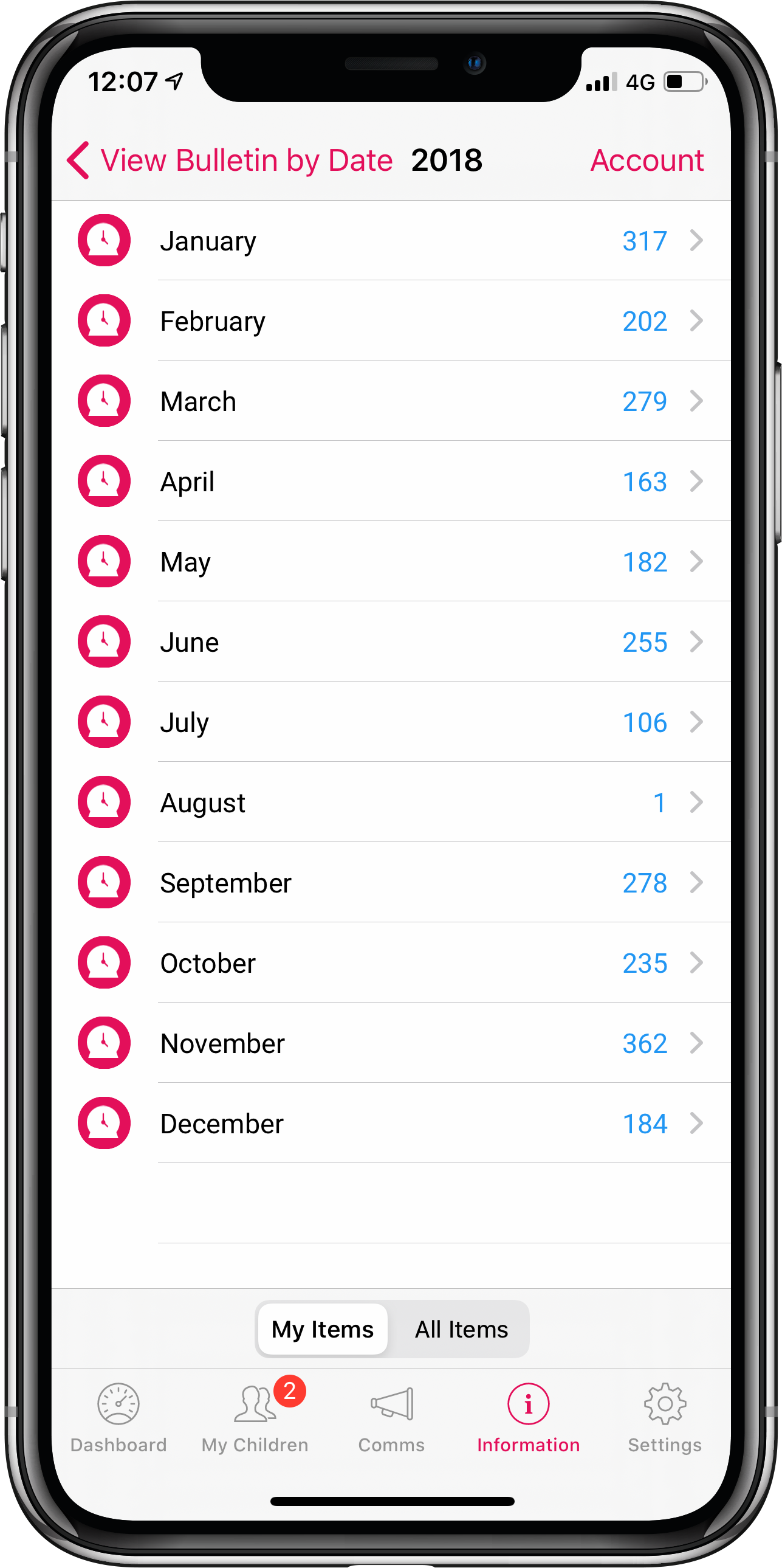
Task: View July bulletin items
Action: coord(391,722)
